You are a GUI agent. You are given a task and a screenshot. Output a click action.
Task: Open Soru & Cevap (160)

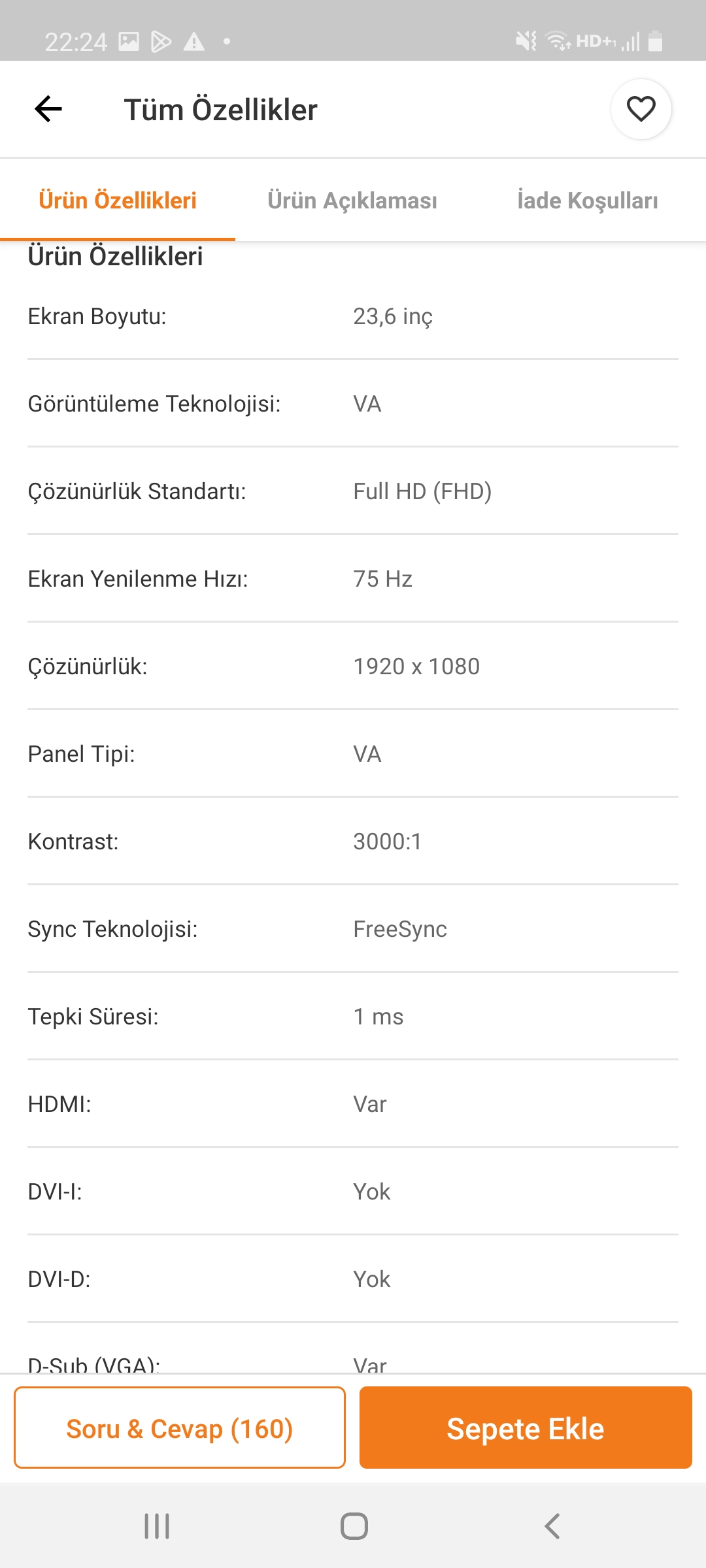[x=180, y=1429]
